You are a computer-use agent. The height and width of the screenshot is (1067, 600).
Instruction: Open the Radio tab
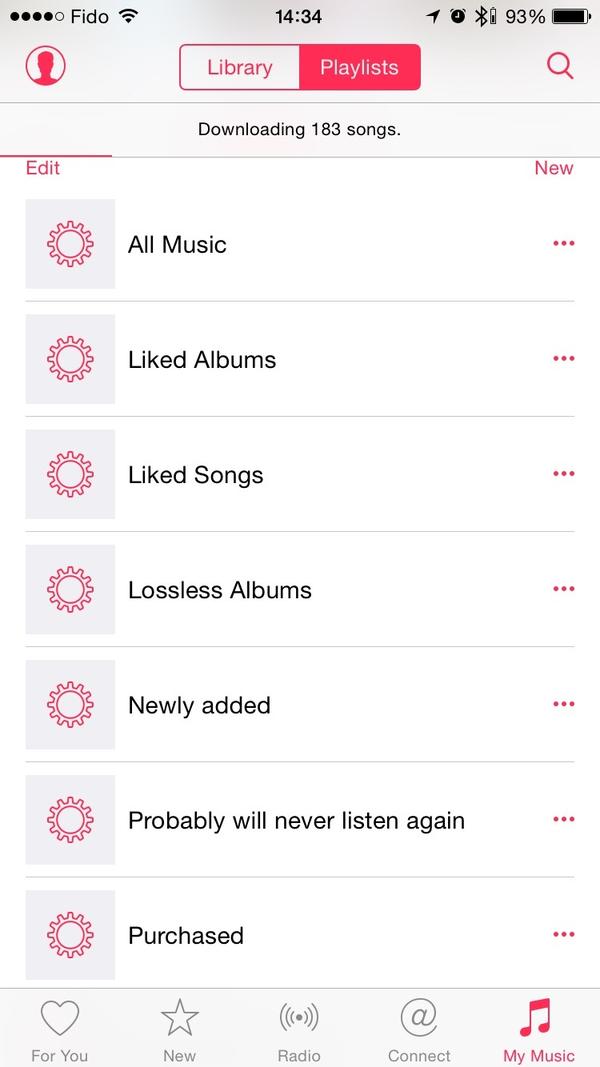[x=299, y=1030]
